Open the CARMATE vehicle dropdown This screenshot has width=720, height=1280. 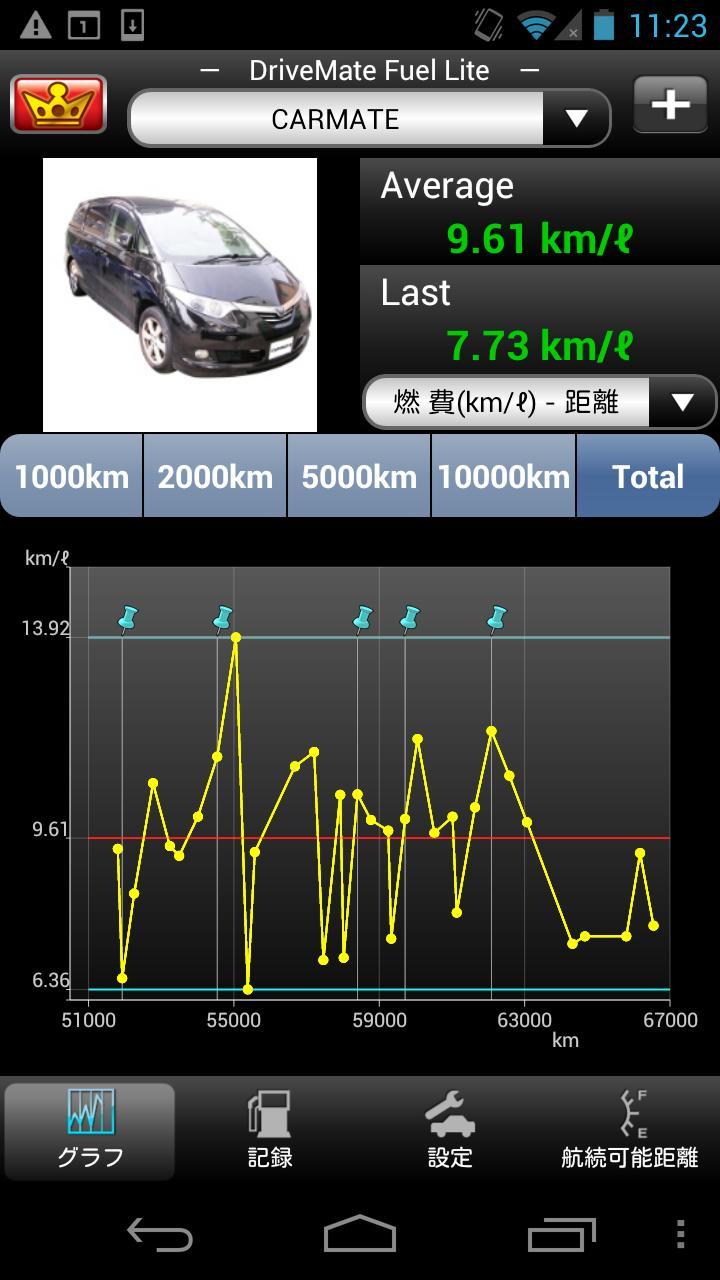[369, 119]
